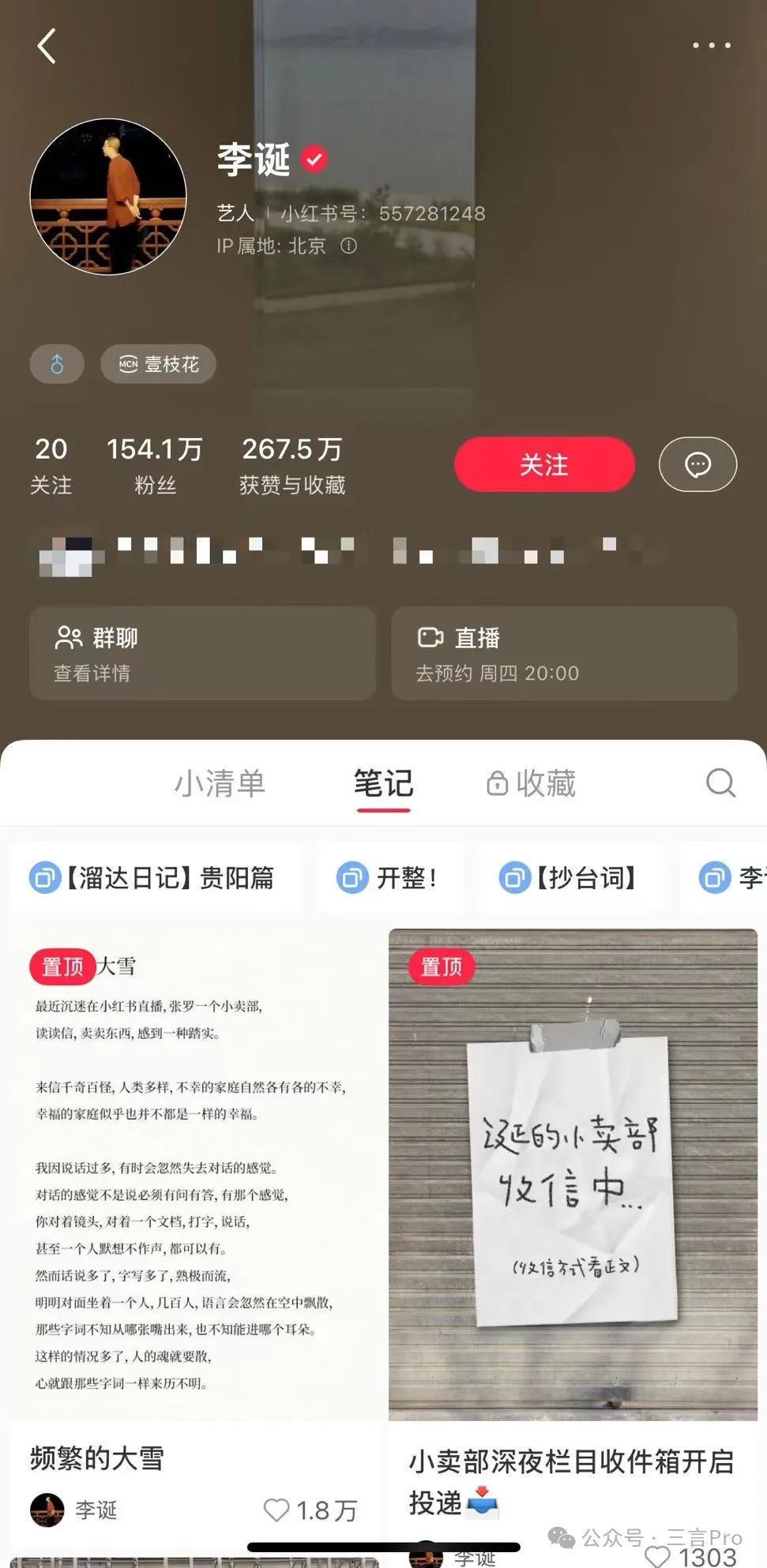The width and height of the screenshot is (767, 1568).
Task: Open the 【溜达日记】贵阳篇 collection chip
Action: (x=155, y=877)
